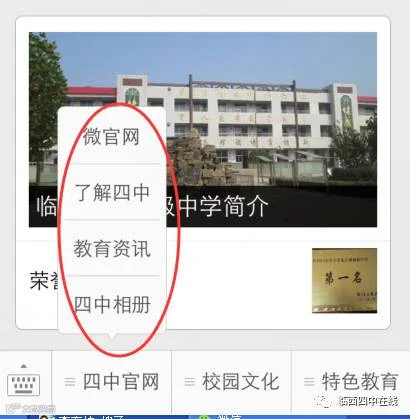Open the 微官网 menu item
The width and height of the screenshot is (410, 419).
click(112, 136)
